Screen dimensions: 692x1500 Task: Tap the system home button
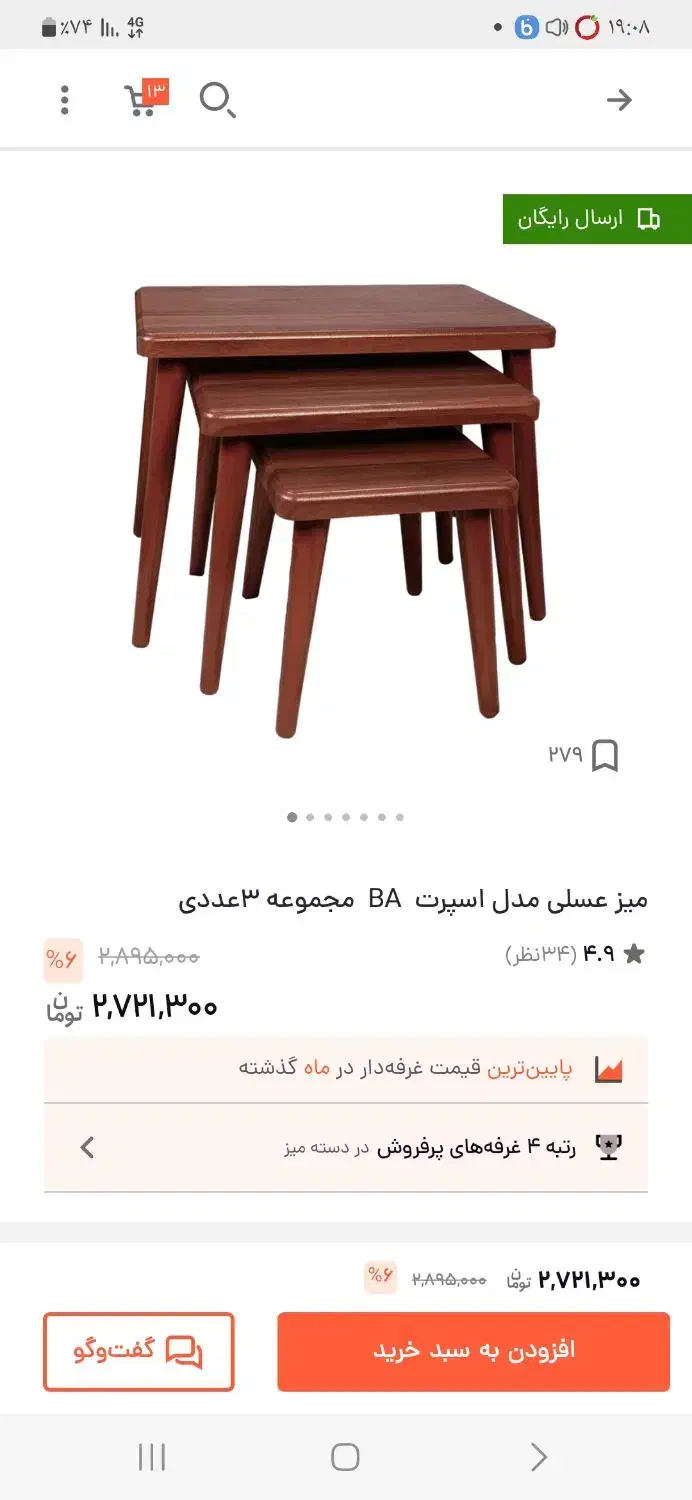(x=345, y=1457)
